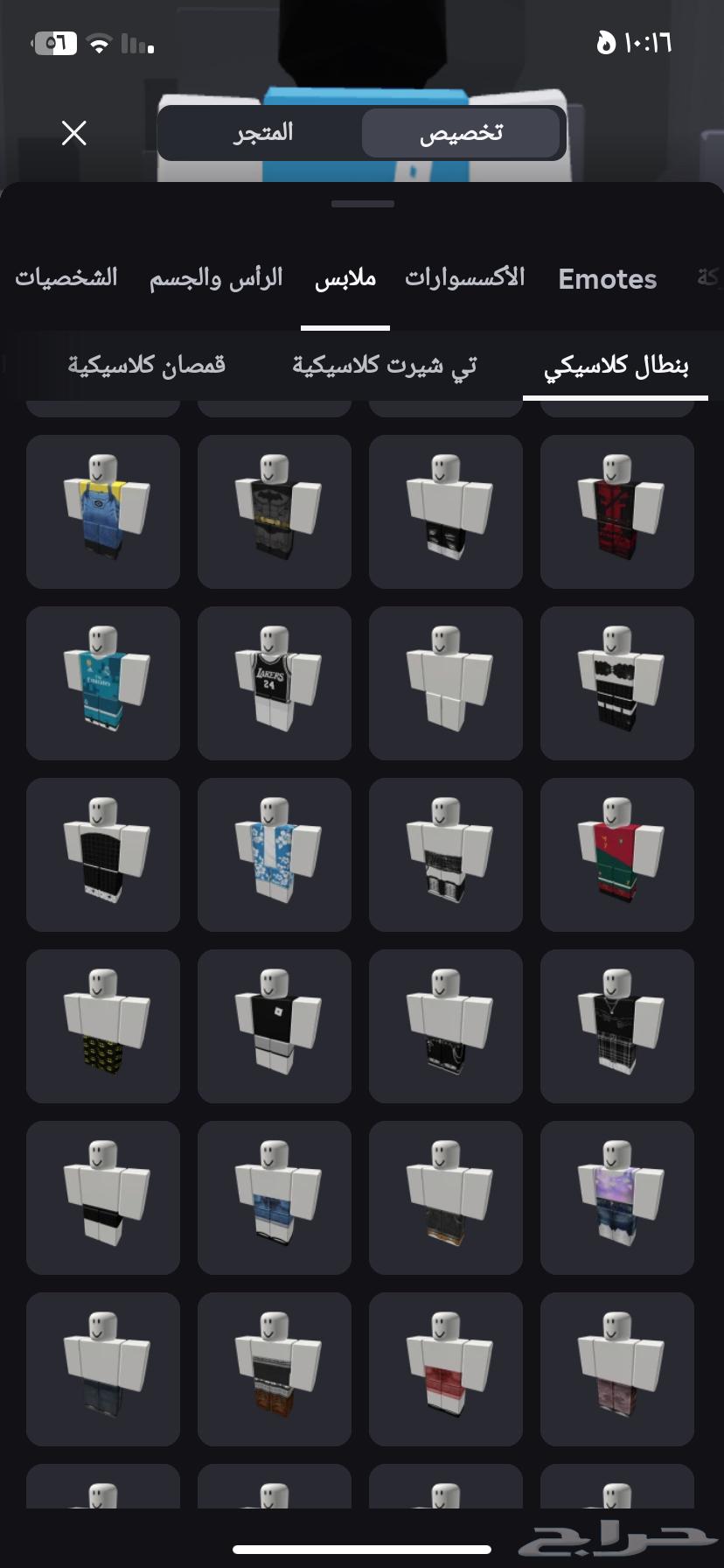Select بنطال كلاسيكي sub-tab

tap(616, 366)
